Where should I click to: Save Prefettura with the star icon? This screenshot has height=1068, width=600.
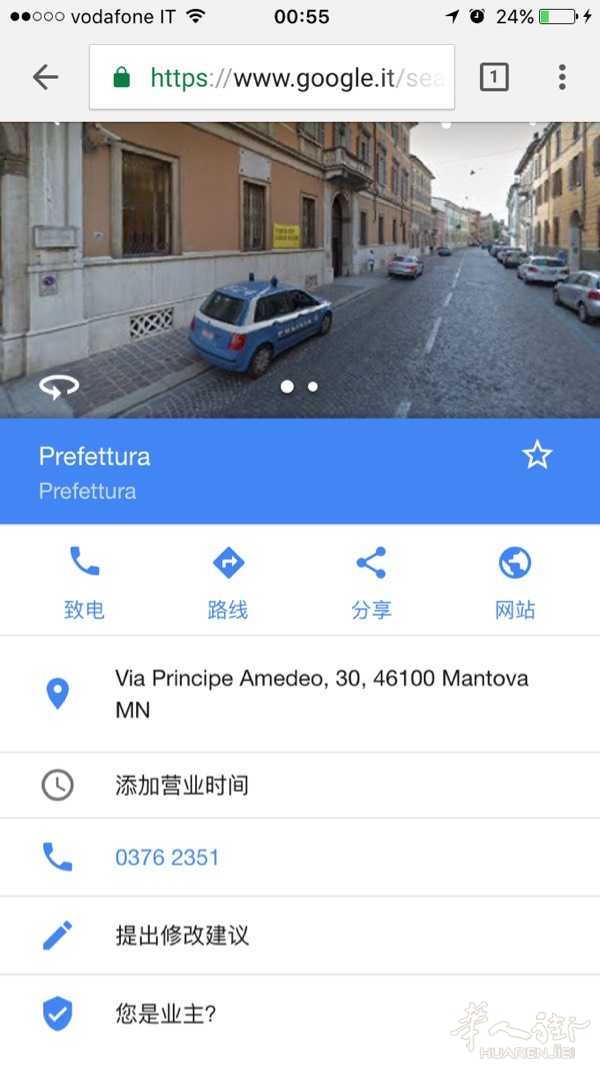point(537,456)
